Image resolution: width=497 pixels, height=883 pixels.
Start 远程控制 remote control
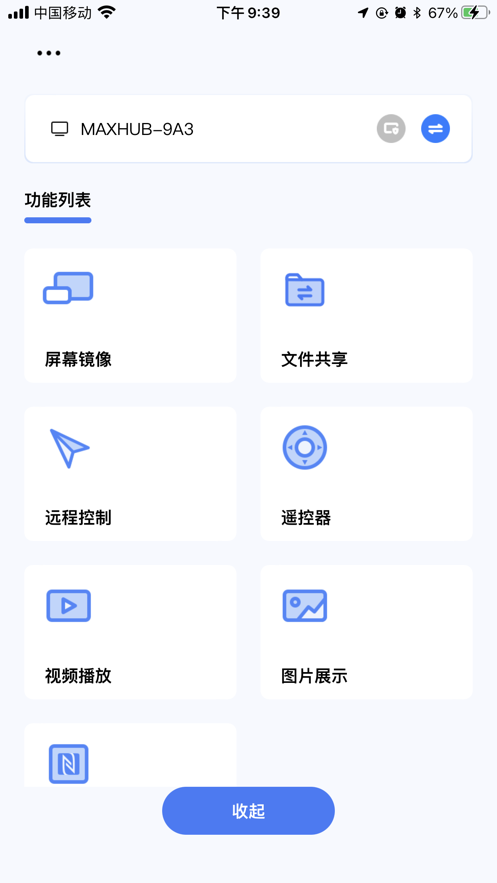[130, 474]
